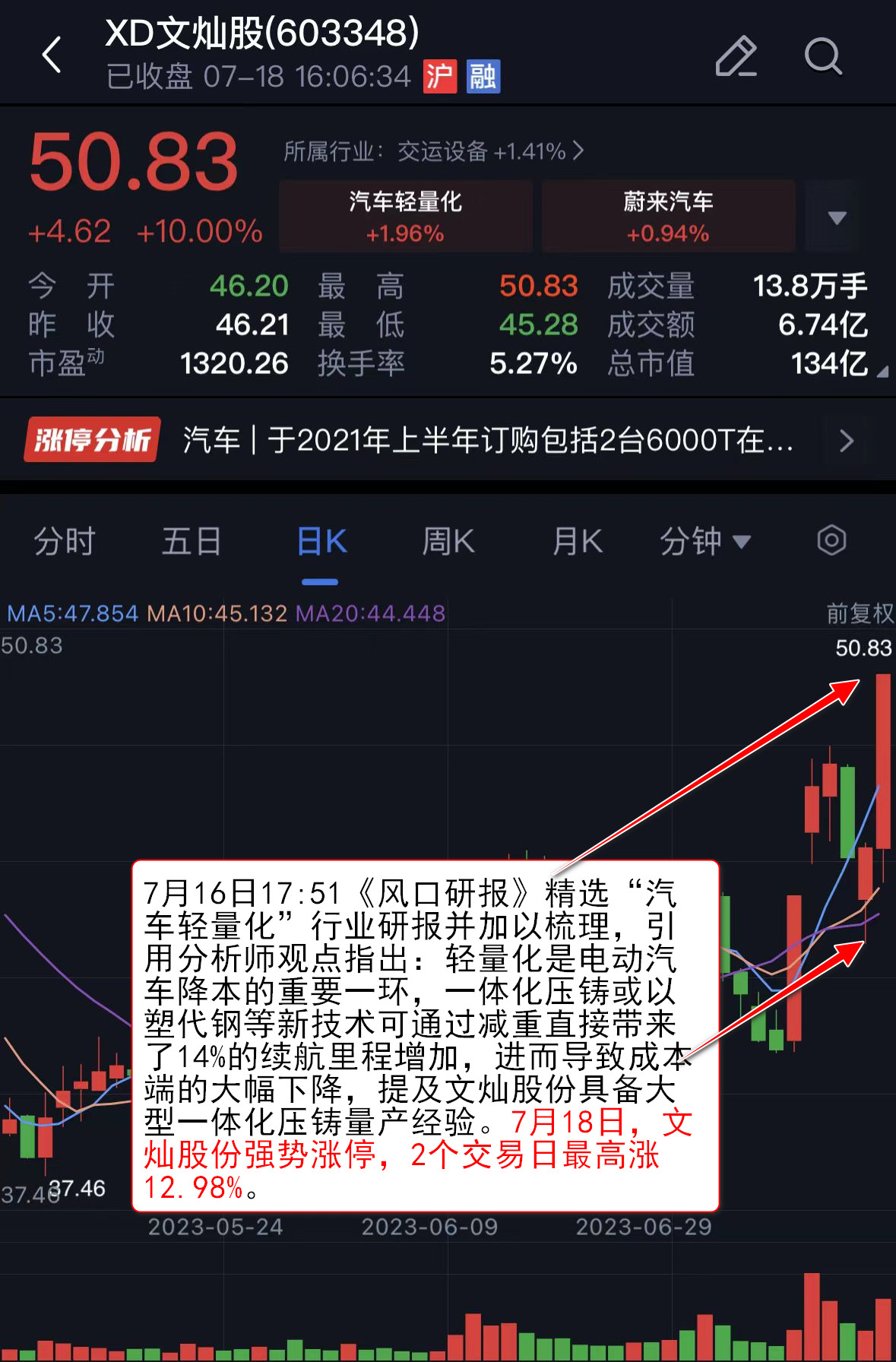Viewport: 896px width, 1362px height.
Task: Open the 分钟 interval dropdown
Action: point(704,542)
